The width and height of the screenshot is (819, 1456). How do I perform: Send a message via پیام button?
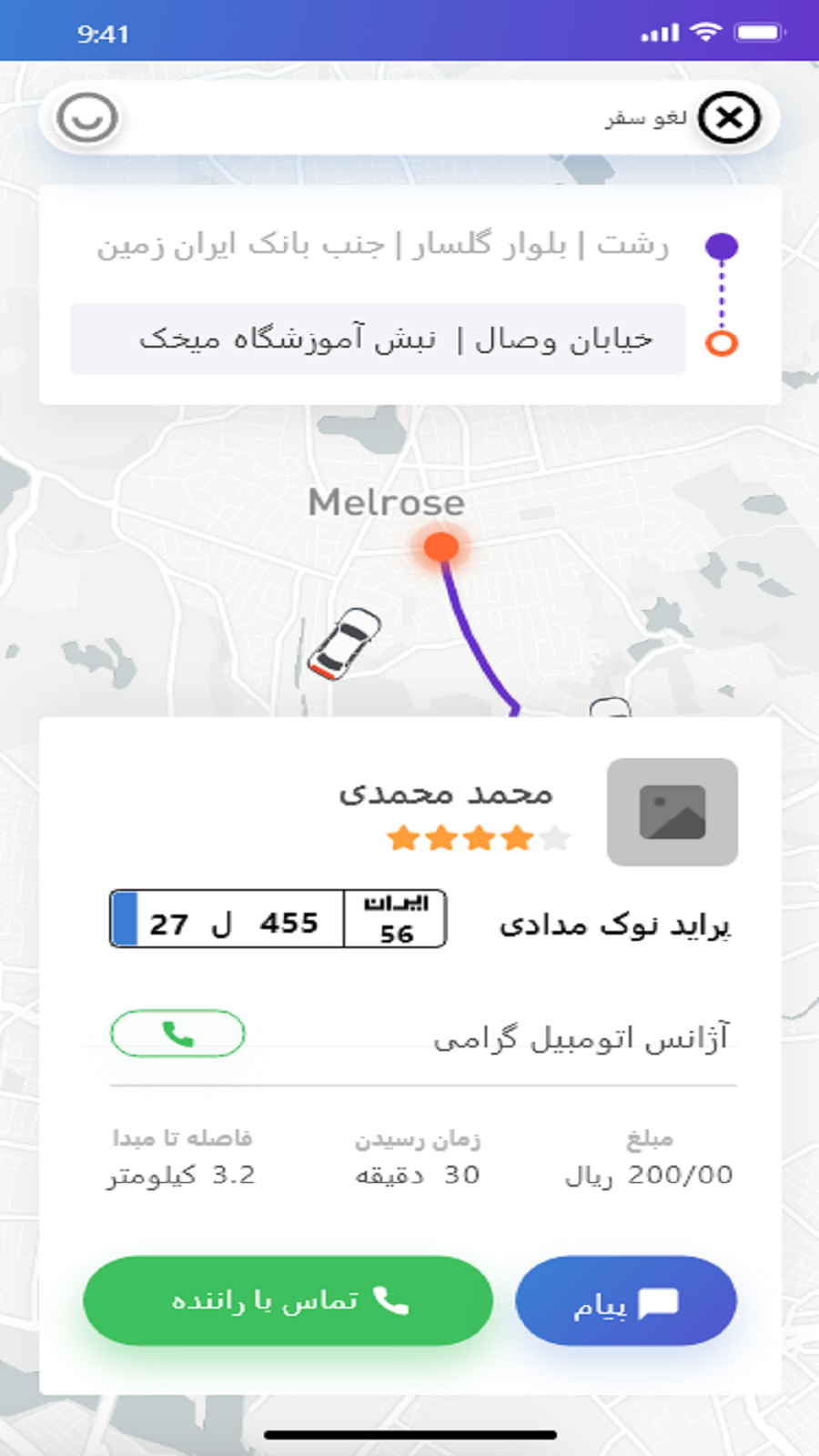click(625, 1301)
